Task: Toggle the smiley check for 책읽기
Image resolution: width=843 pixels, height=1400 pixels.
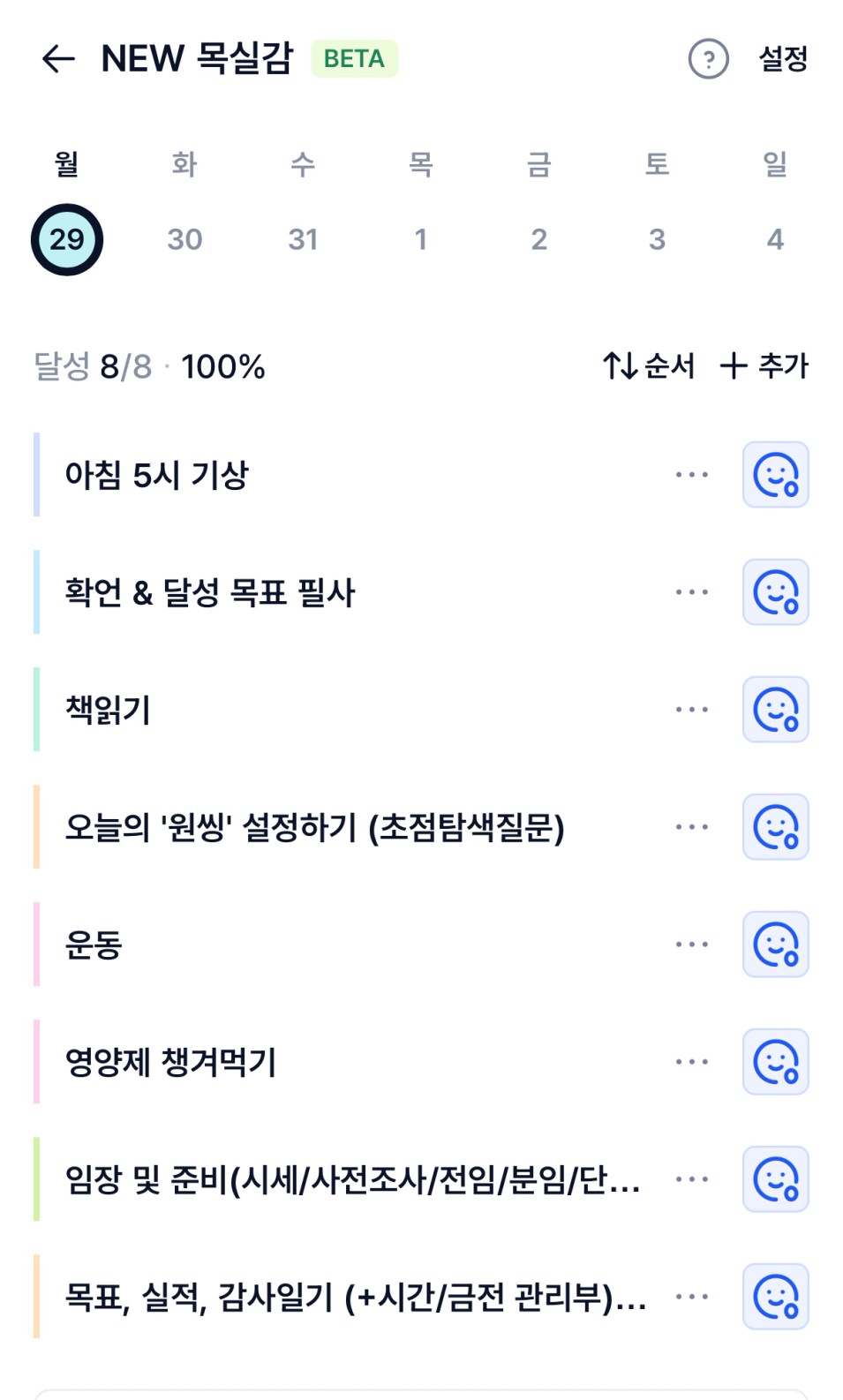Action: pyautogui.click(x=775, y=710)
